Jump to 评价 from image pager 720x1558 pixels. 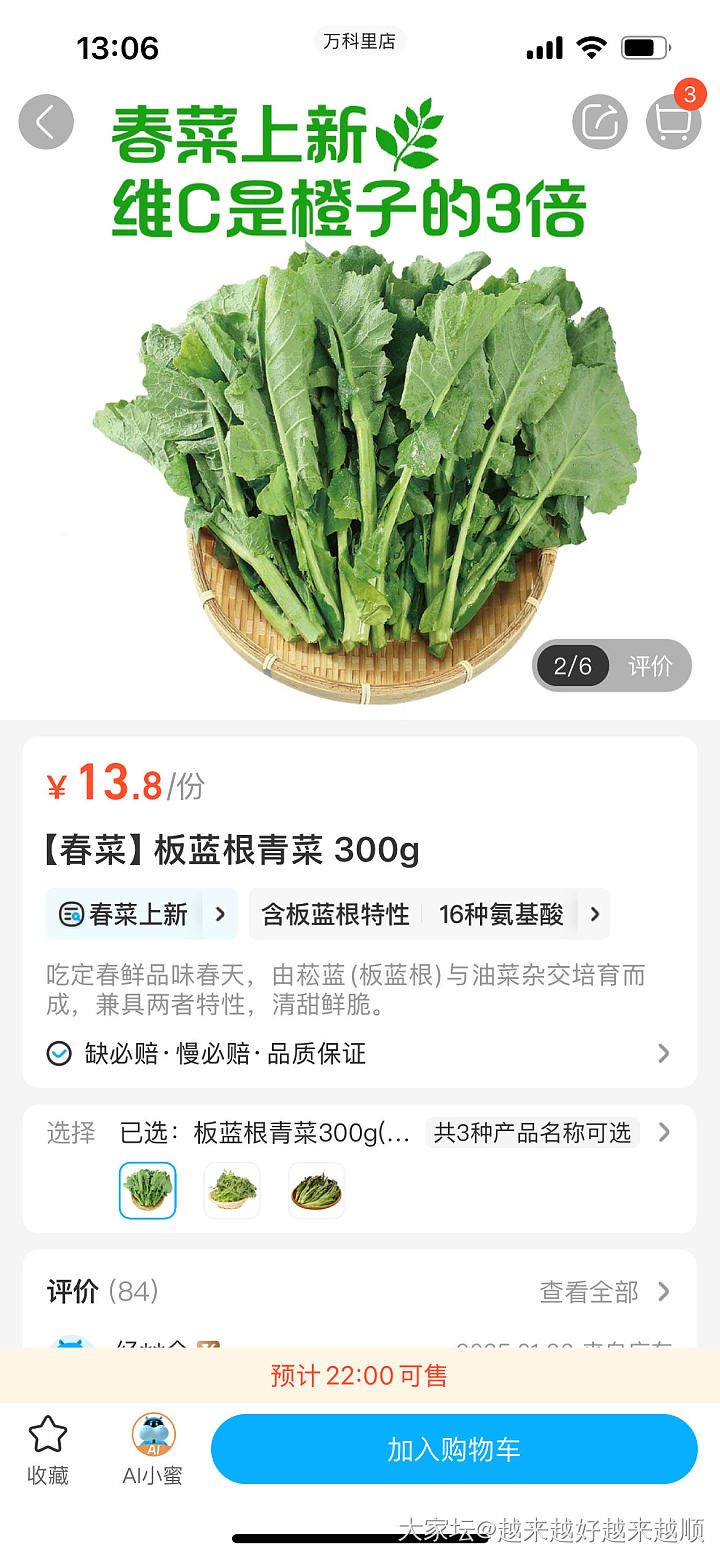click(650, 666)
